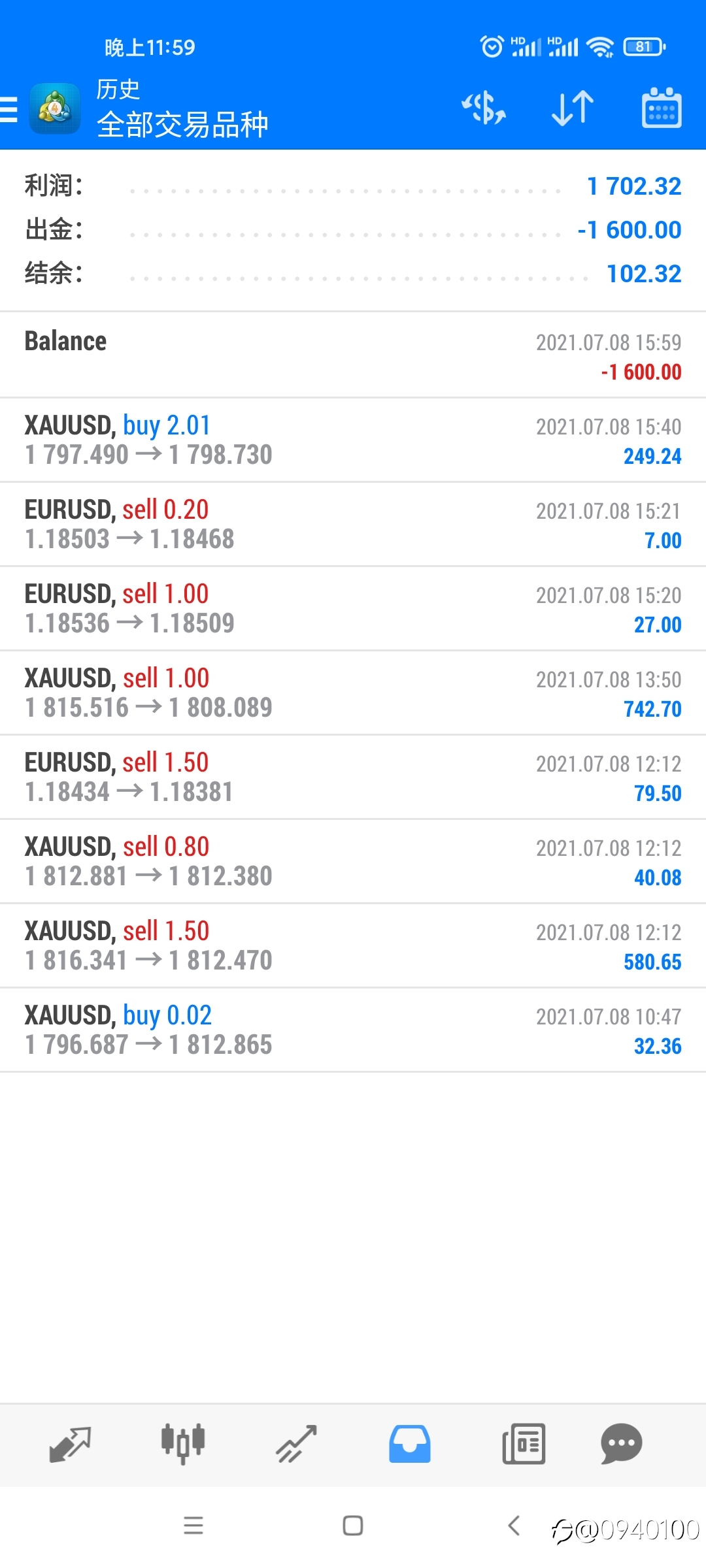The height and width of the screenshot is (1568, 706).
Task: Open the XAUUSD buy 0.02 trade
Action: point(353,1030)
